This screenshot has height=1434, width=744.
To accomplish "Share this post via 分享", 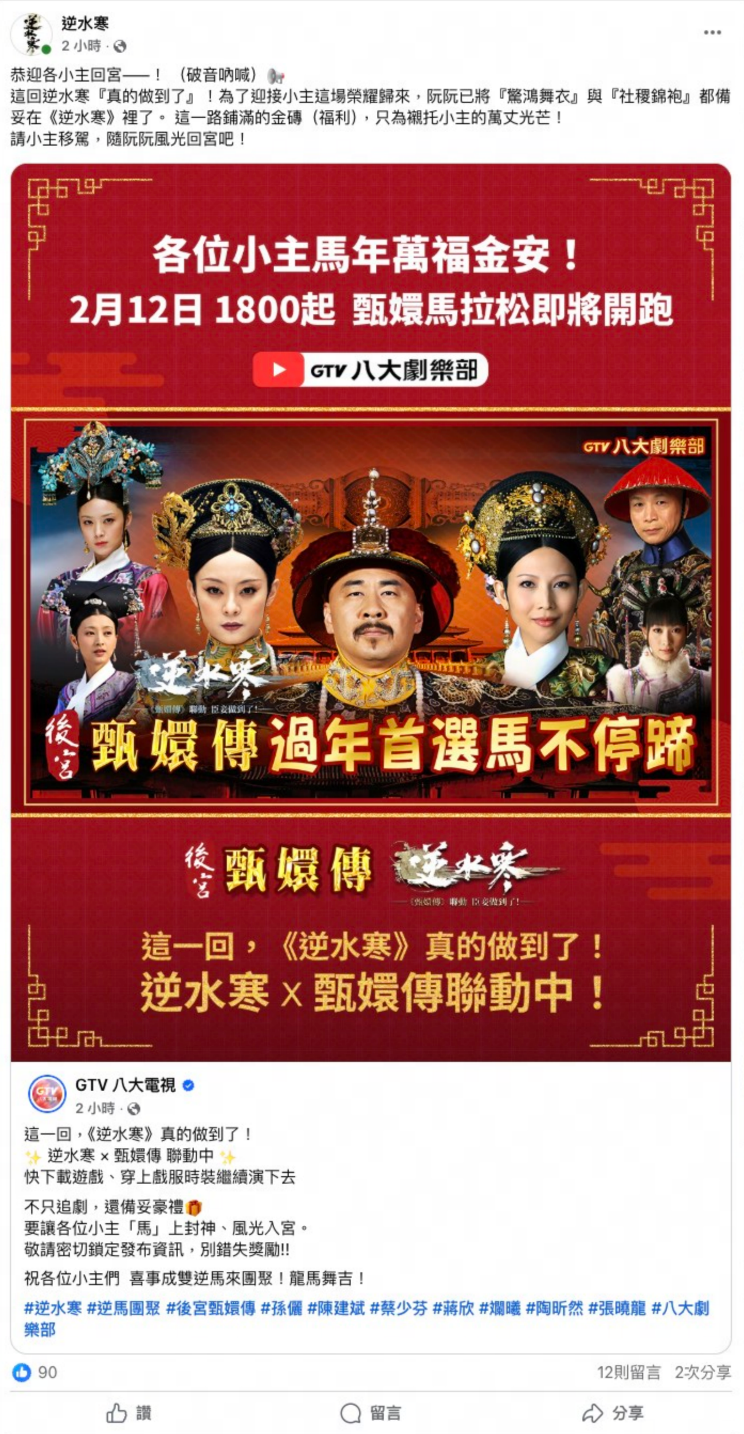I will 613,1413.
